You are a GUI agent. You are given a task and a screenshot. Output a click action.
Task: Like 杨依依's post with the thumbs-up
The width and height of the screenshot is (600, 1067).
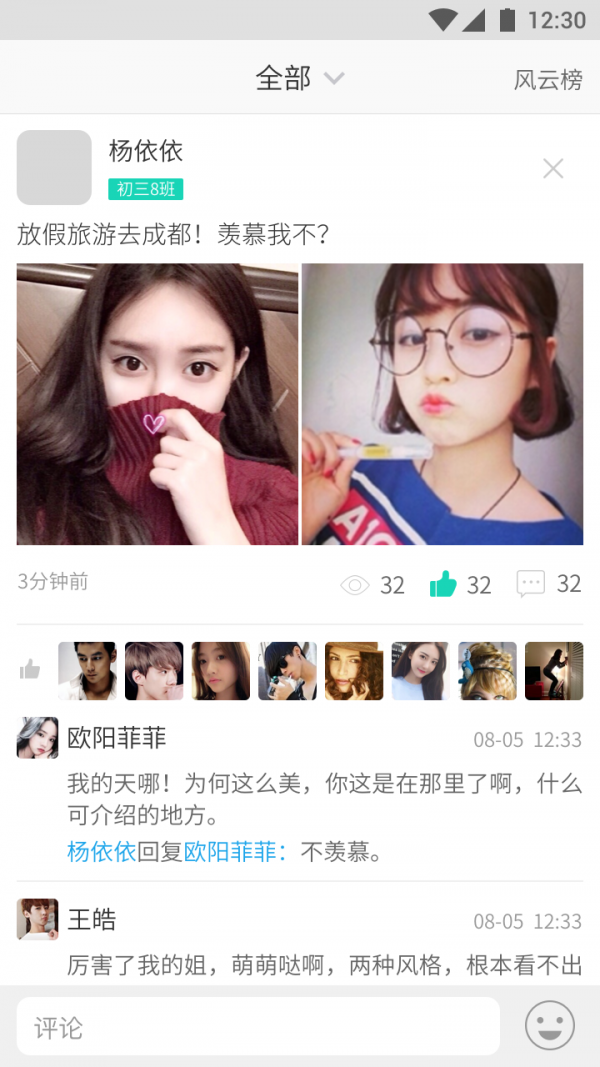pos(443,584)
